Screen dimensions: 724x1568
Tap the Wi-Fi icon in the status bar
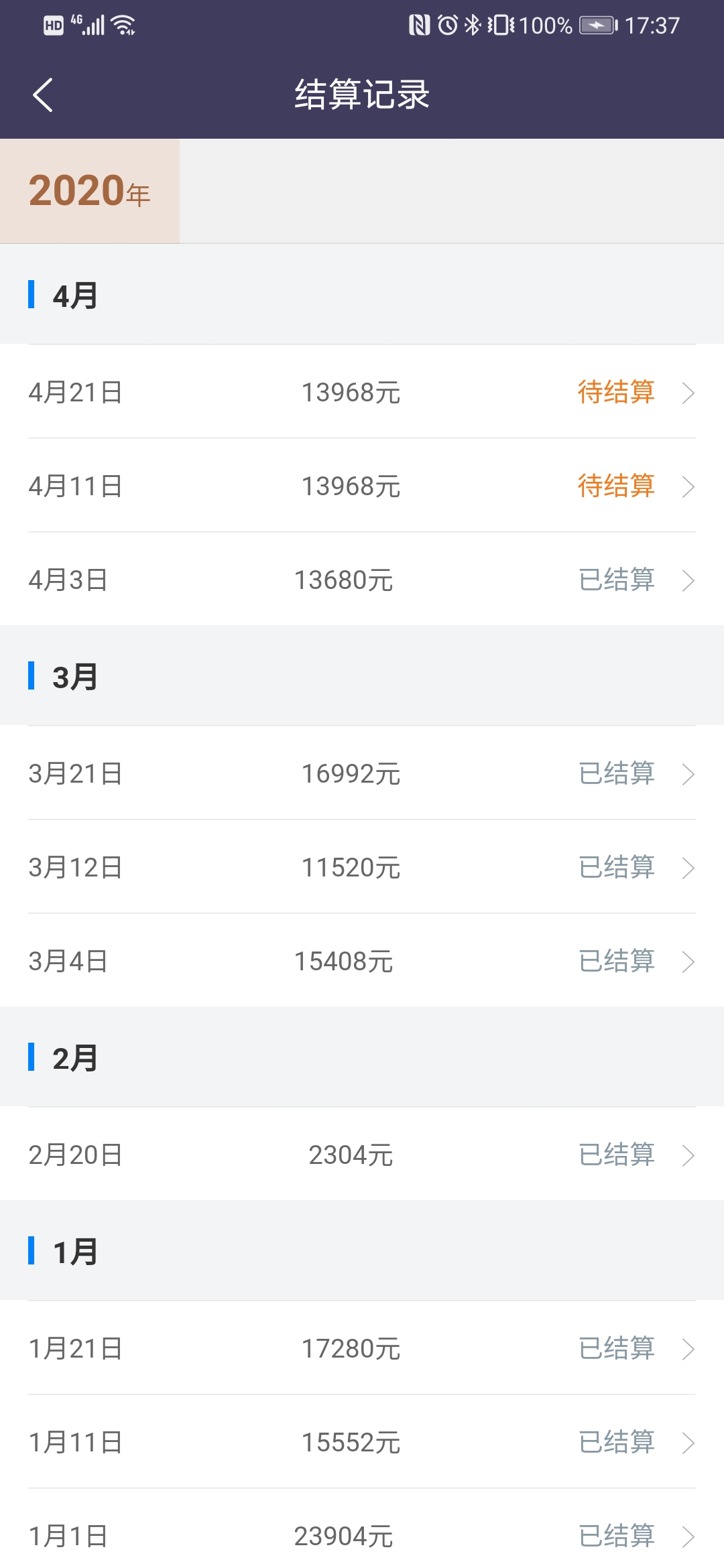(x=123, y=25)
